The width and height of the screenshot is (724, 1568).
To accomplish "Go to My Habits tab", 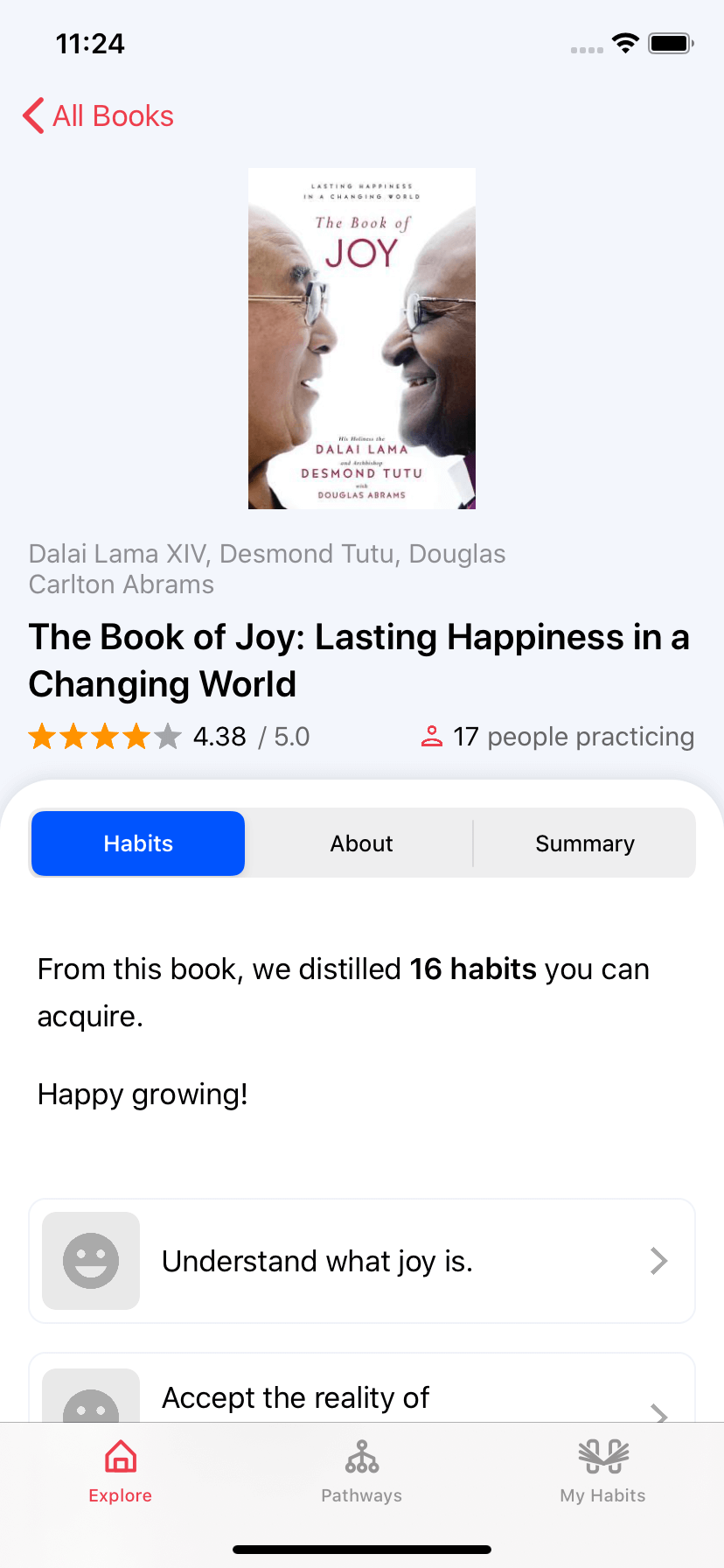I will (x=602, y=1472).
